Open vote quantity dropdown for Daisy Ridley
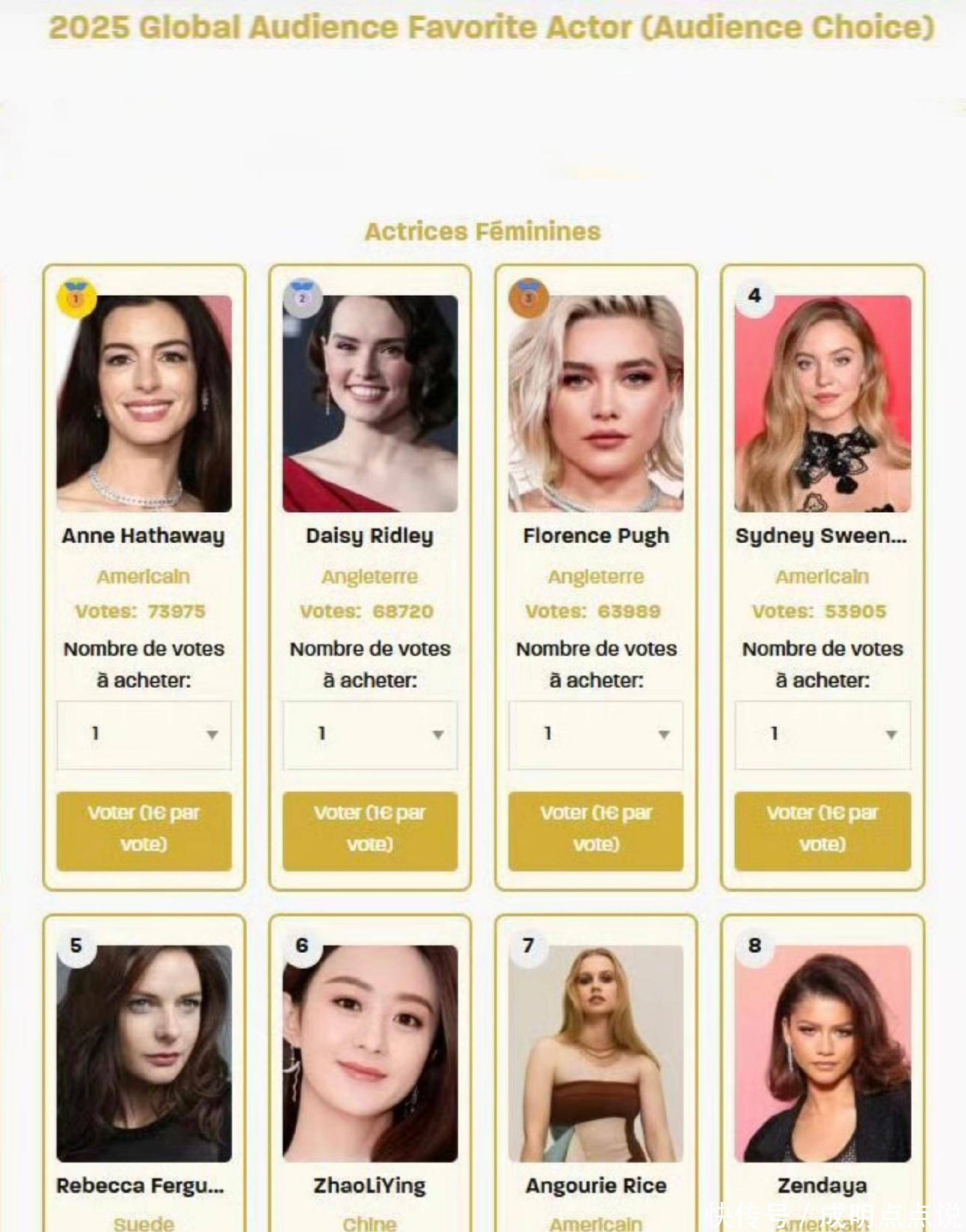The width and height of the screenshot is (966, 1232). [x=370, y=735]
